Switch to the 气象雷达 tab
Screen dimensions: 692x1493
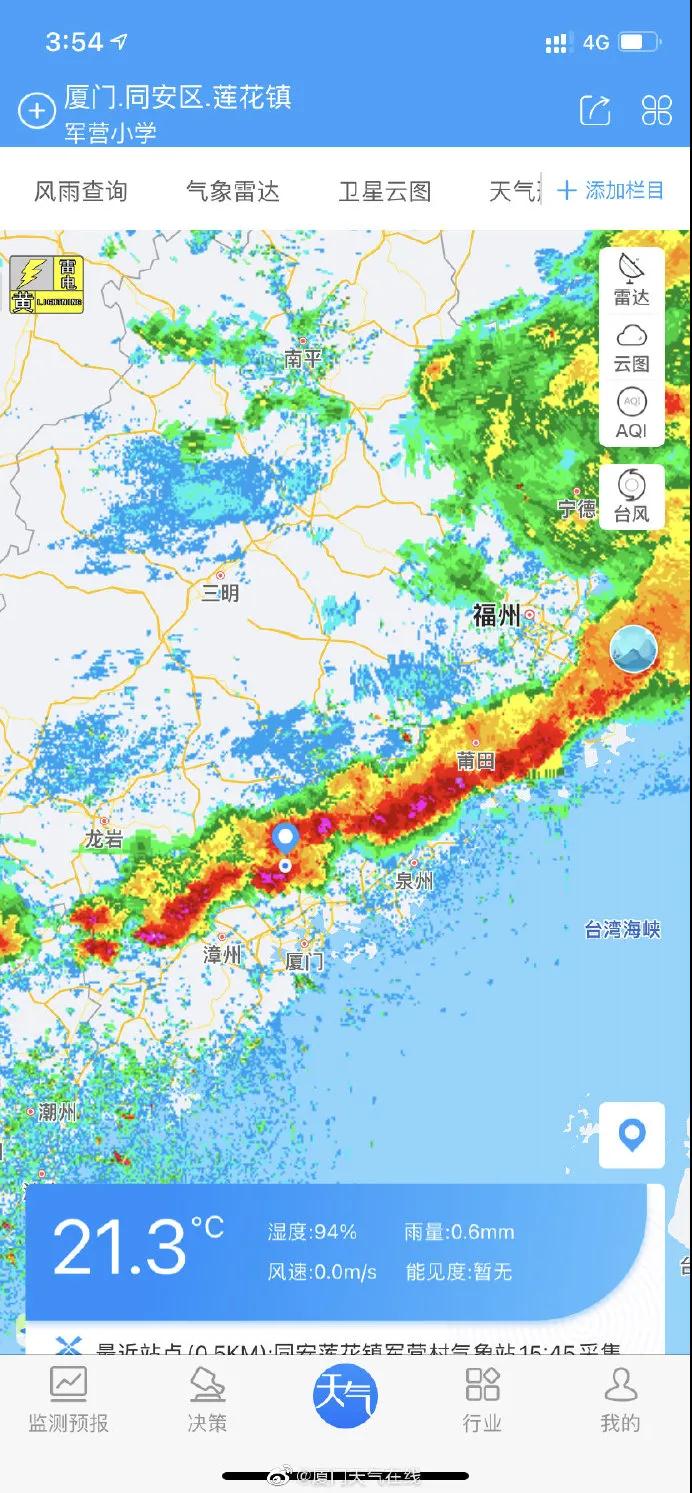233,191
